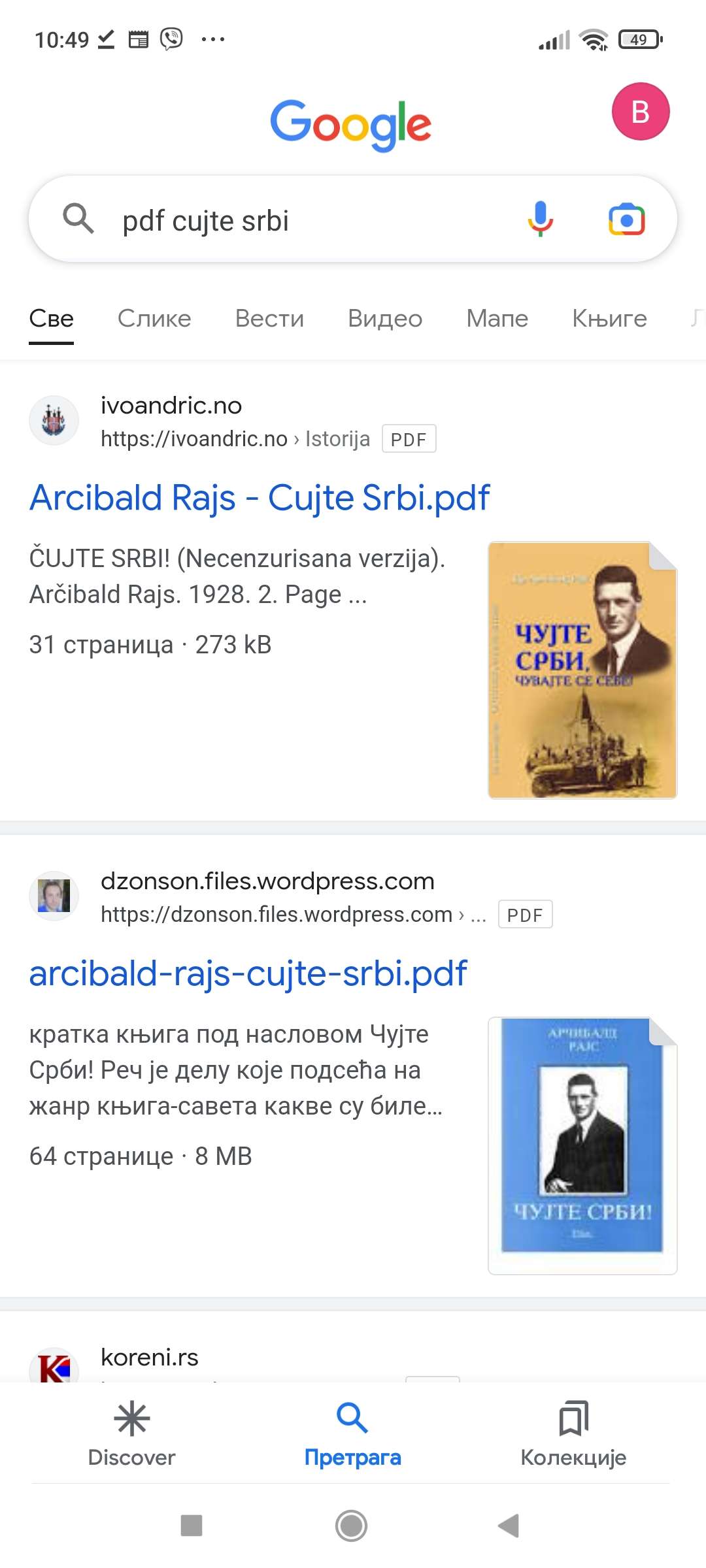Switch to the Видео tab
The width and height of the screenshot is (706, 1568).
[385, 318]
